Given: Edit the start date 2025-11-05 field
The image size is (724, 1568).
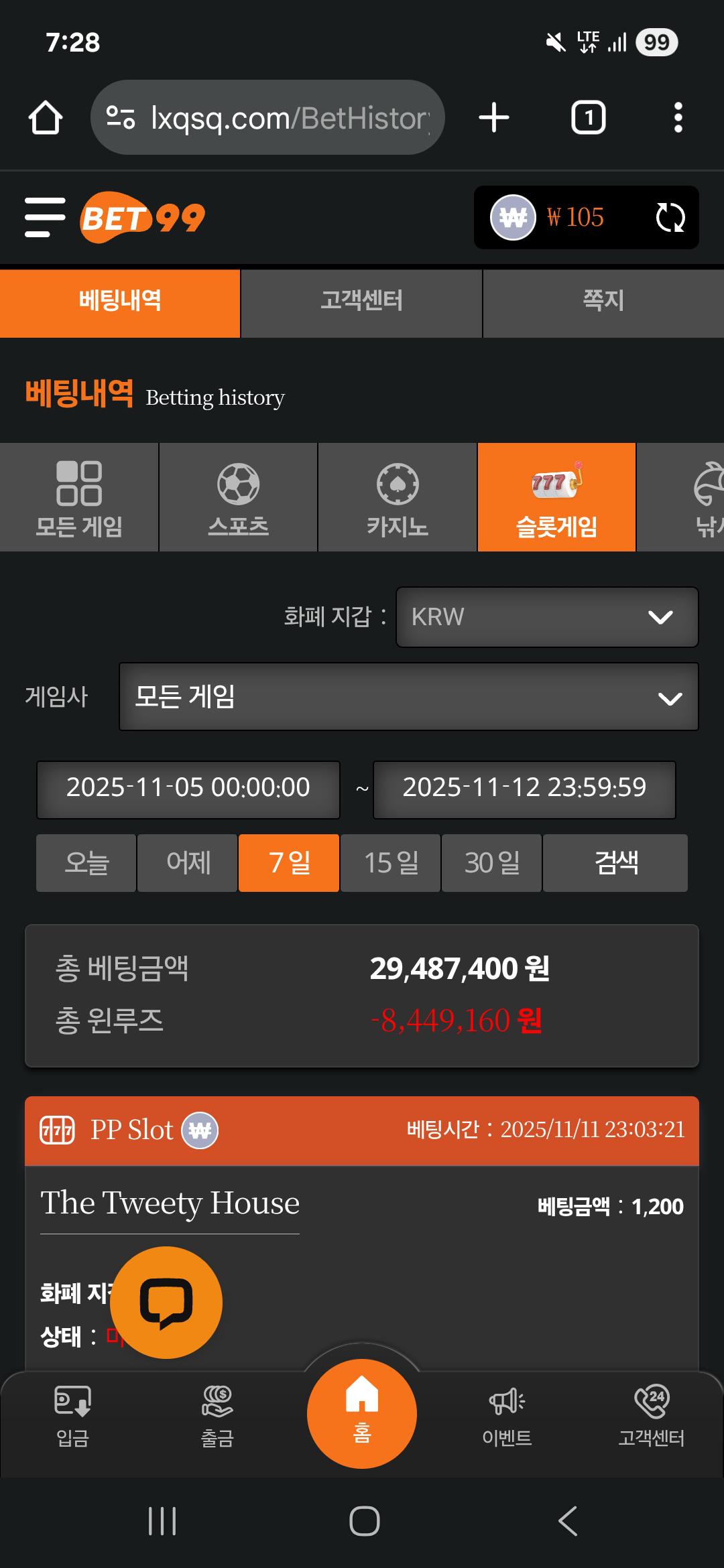Looking at the screenshot, I should (x=188, y=789).
